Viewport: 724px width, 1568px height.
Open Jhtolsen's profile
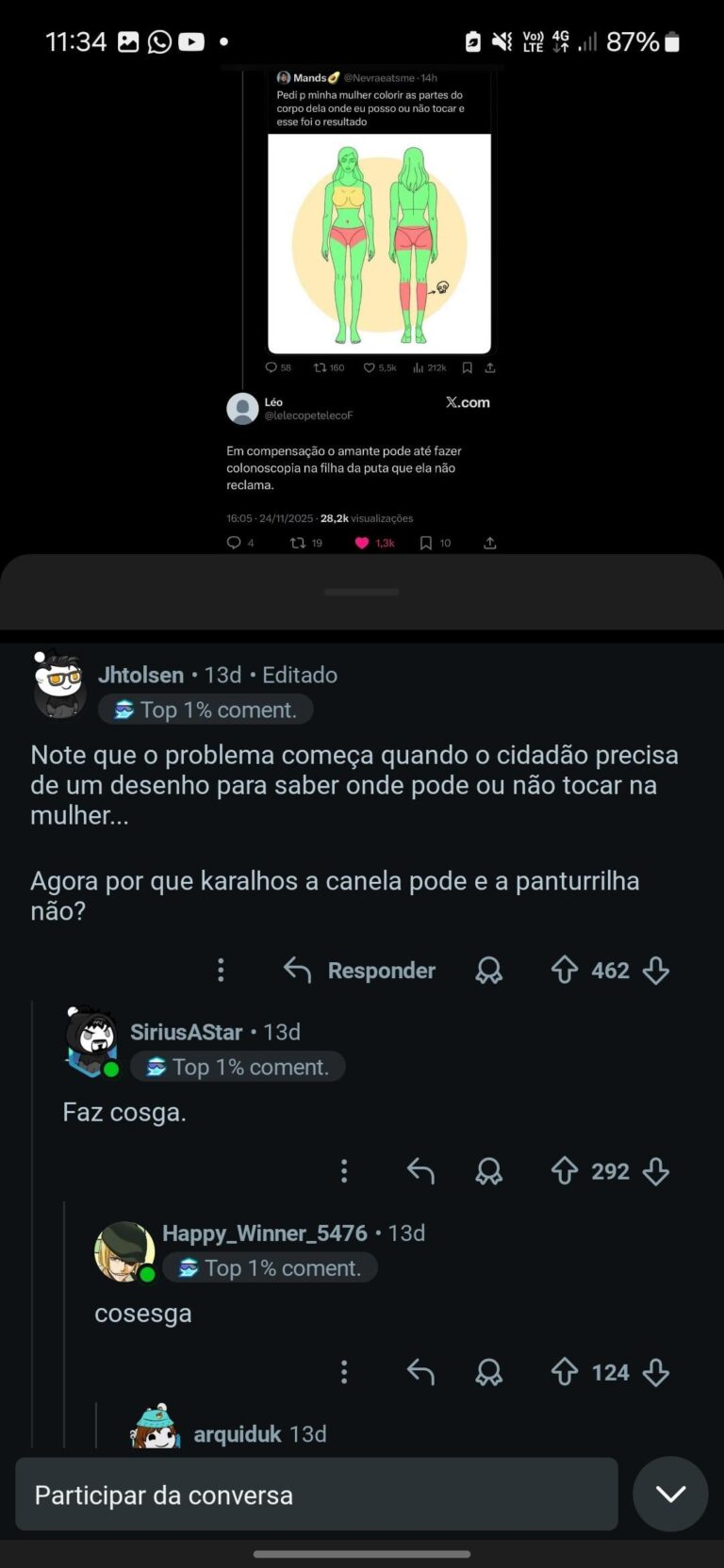tap(140, 675)
